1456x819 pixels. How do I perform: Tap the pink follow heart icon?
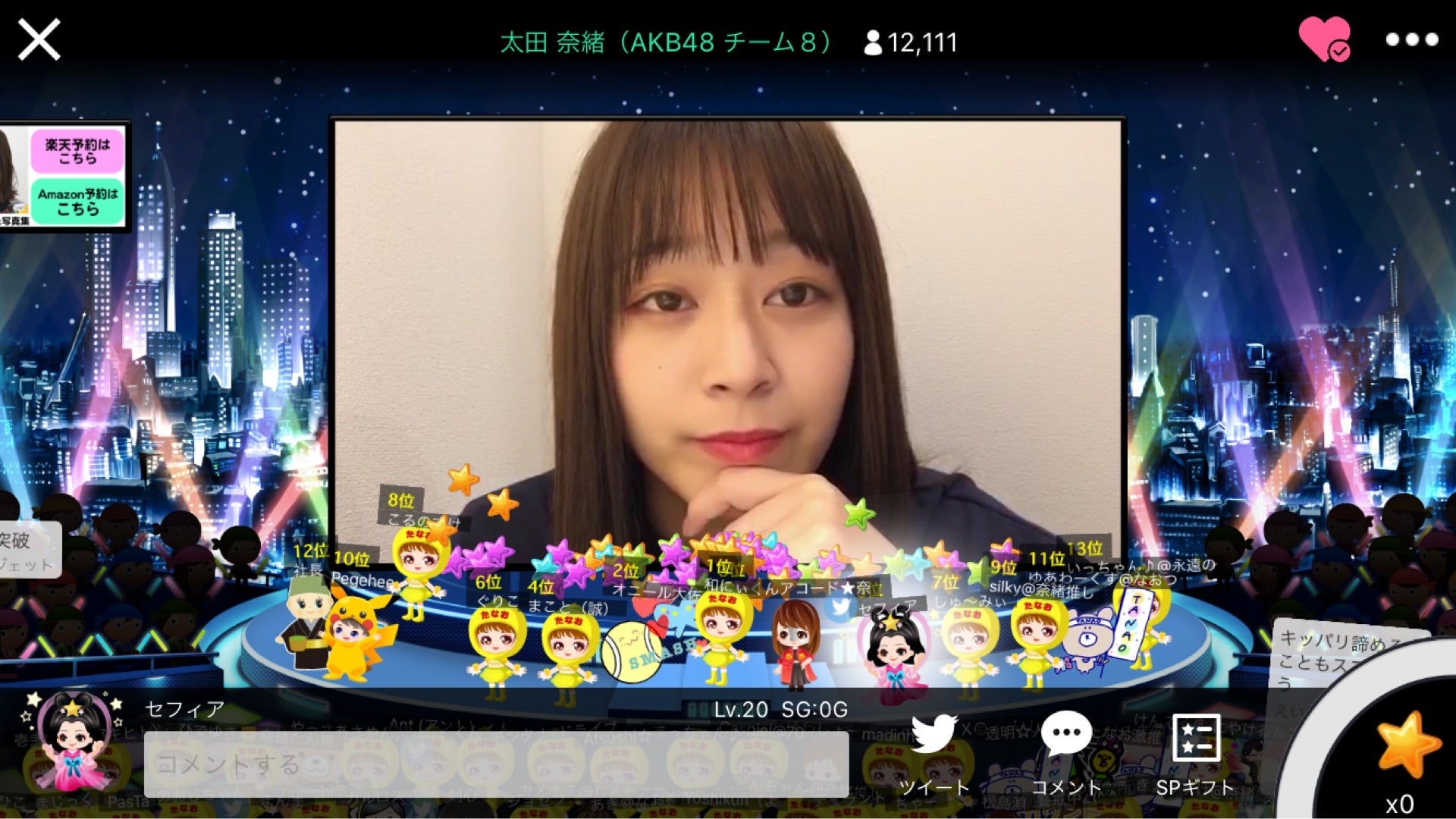pos(1324,39)
